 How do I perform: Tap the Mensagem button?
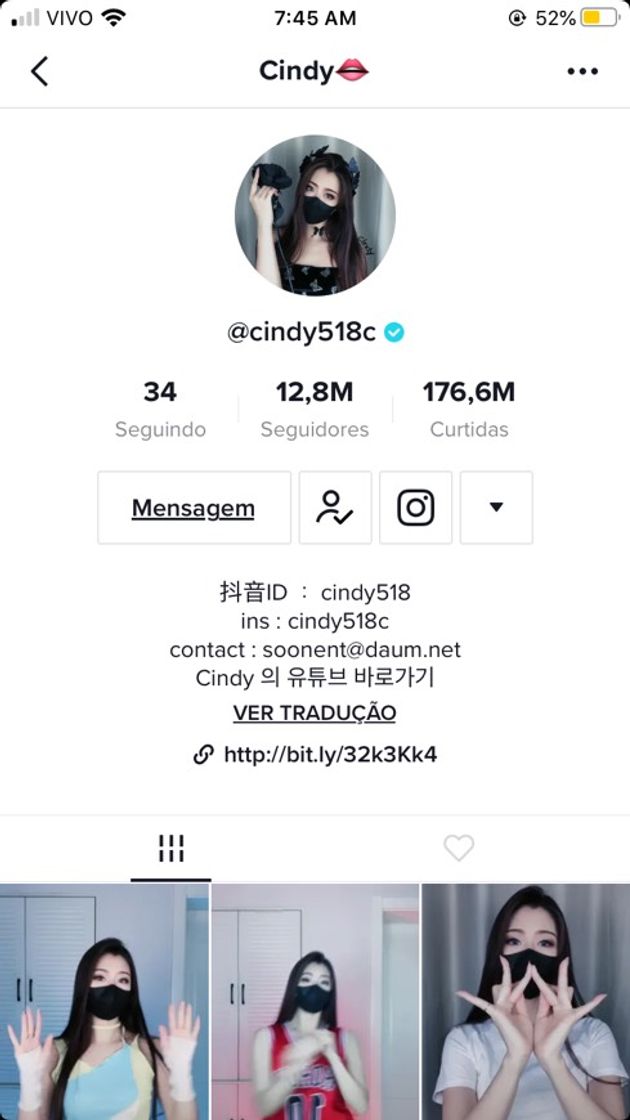[x=194, y=508]
